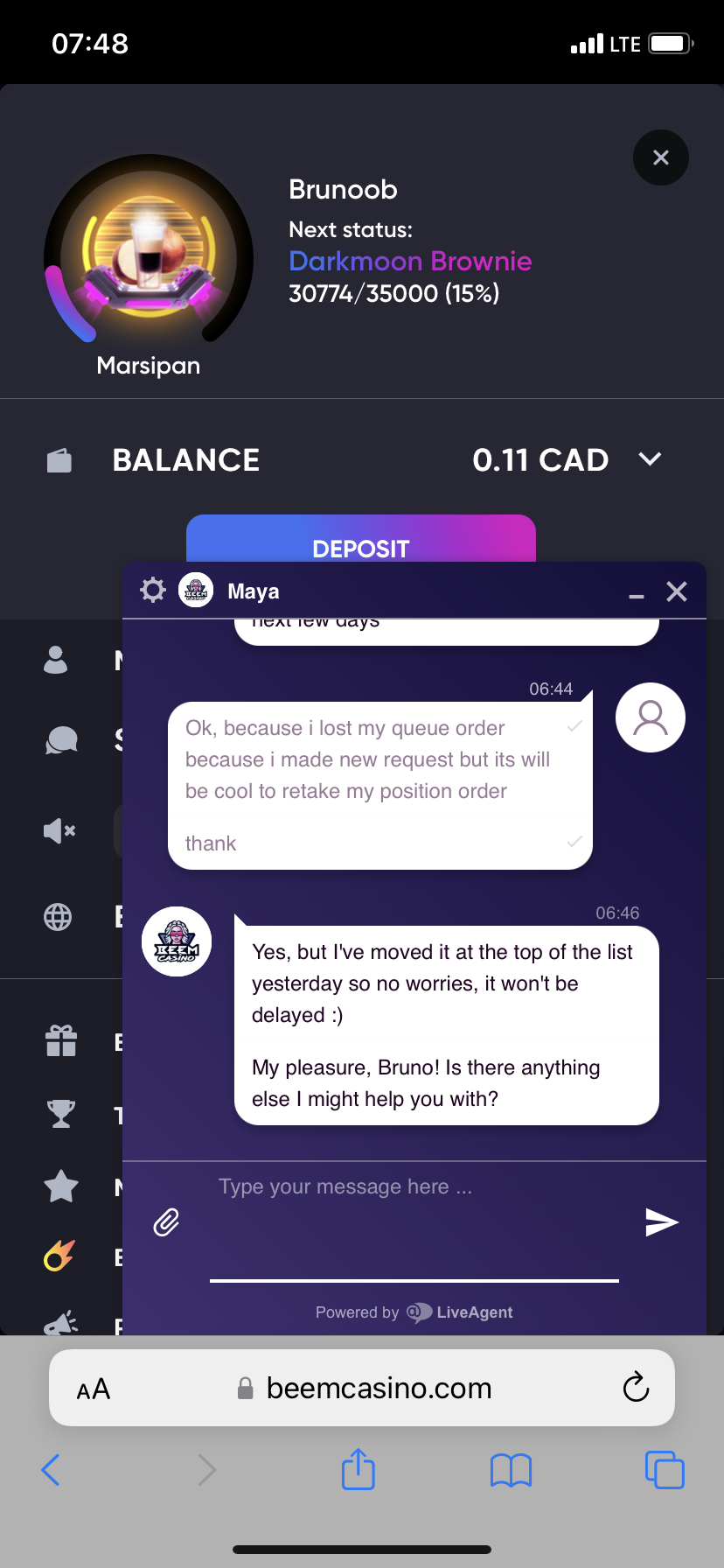Viewport: 724px width, 1568px height.
Task: Open the chat bubbles menu item
Action: click(x=60, y=741)
